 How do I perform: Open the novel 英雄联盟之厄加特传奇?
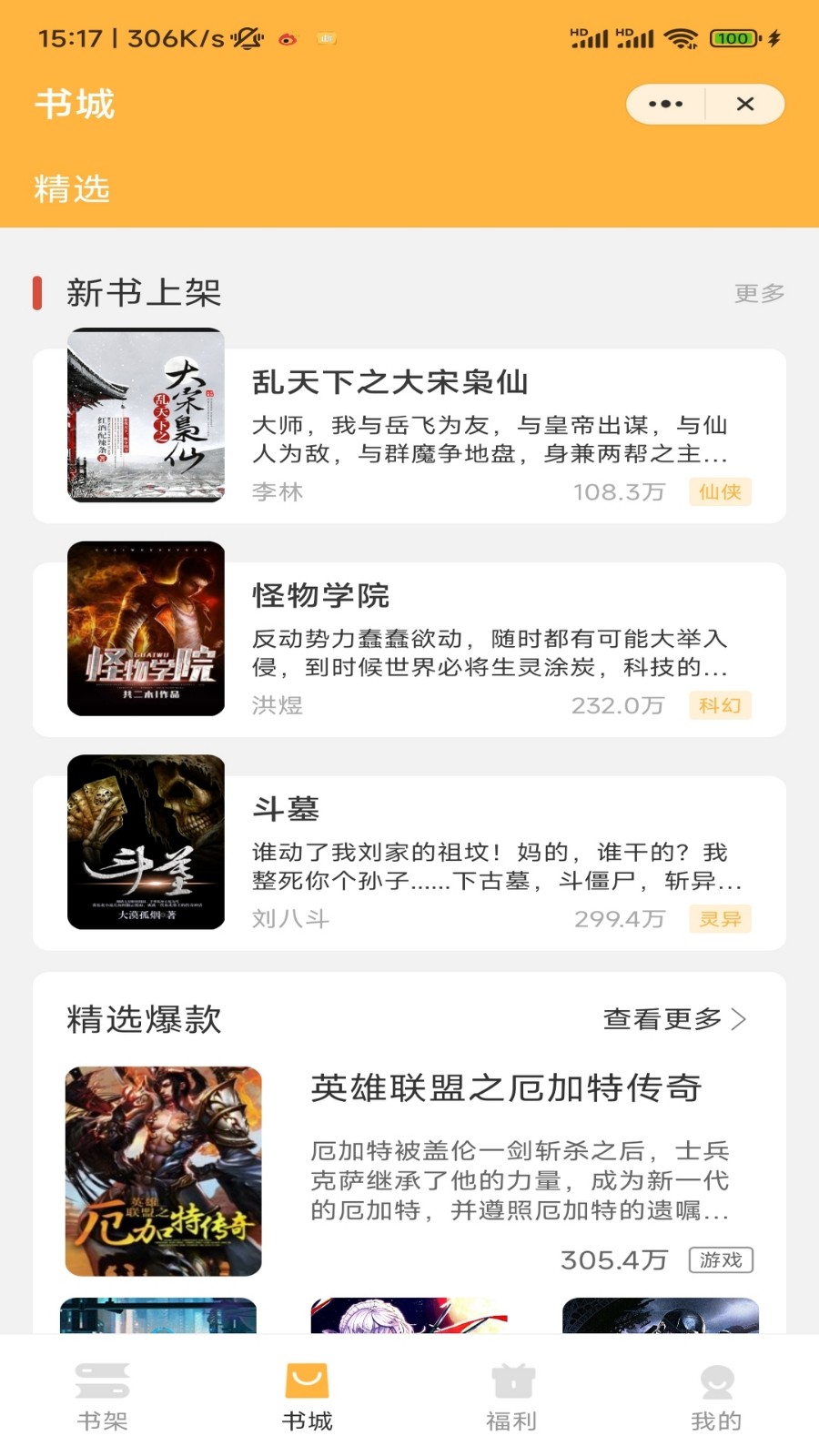(507, 1091)
